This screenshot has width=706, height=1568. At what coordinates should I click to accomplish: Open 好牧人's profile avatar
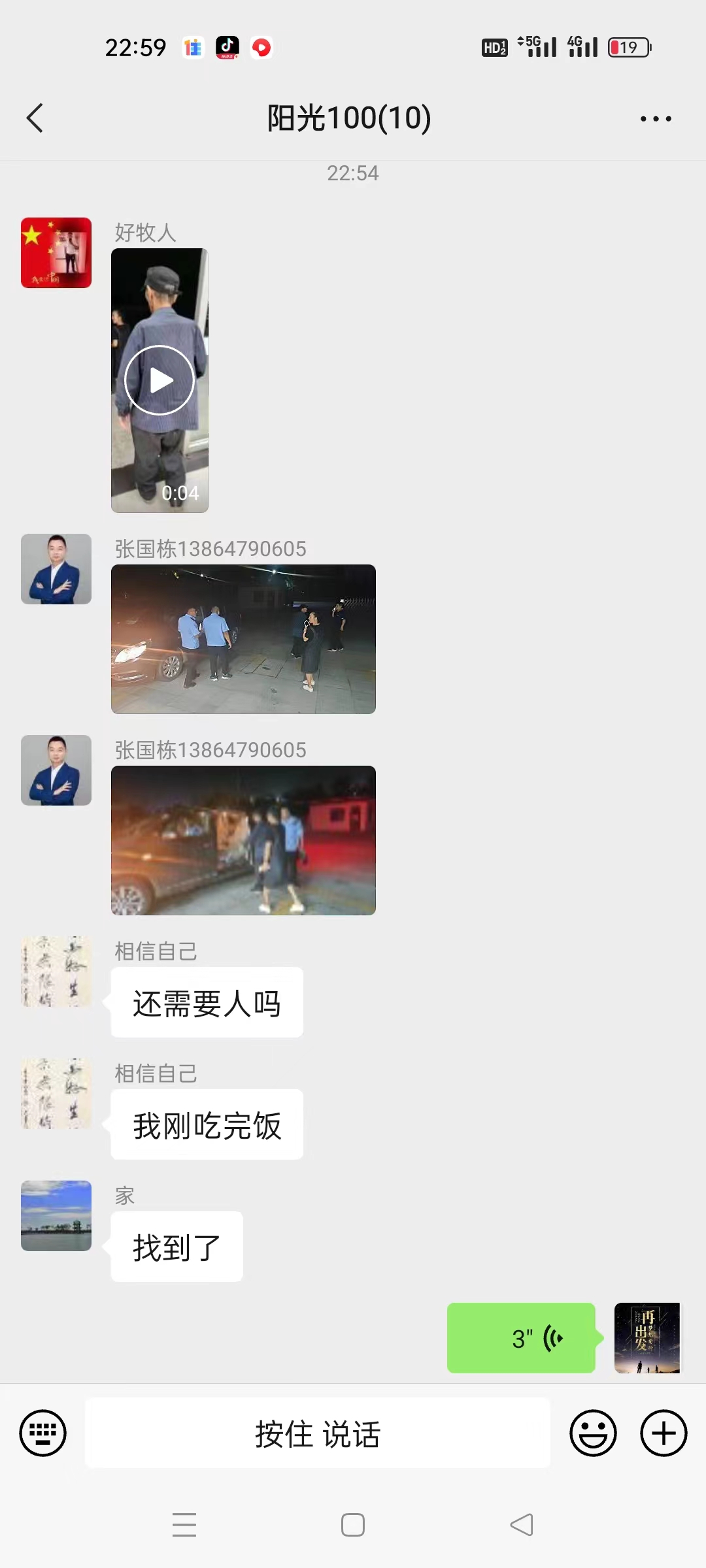tap(56, 253)
